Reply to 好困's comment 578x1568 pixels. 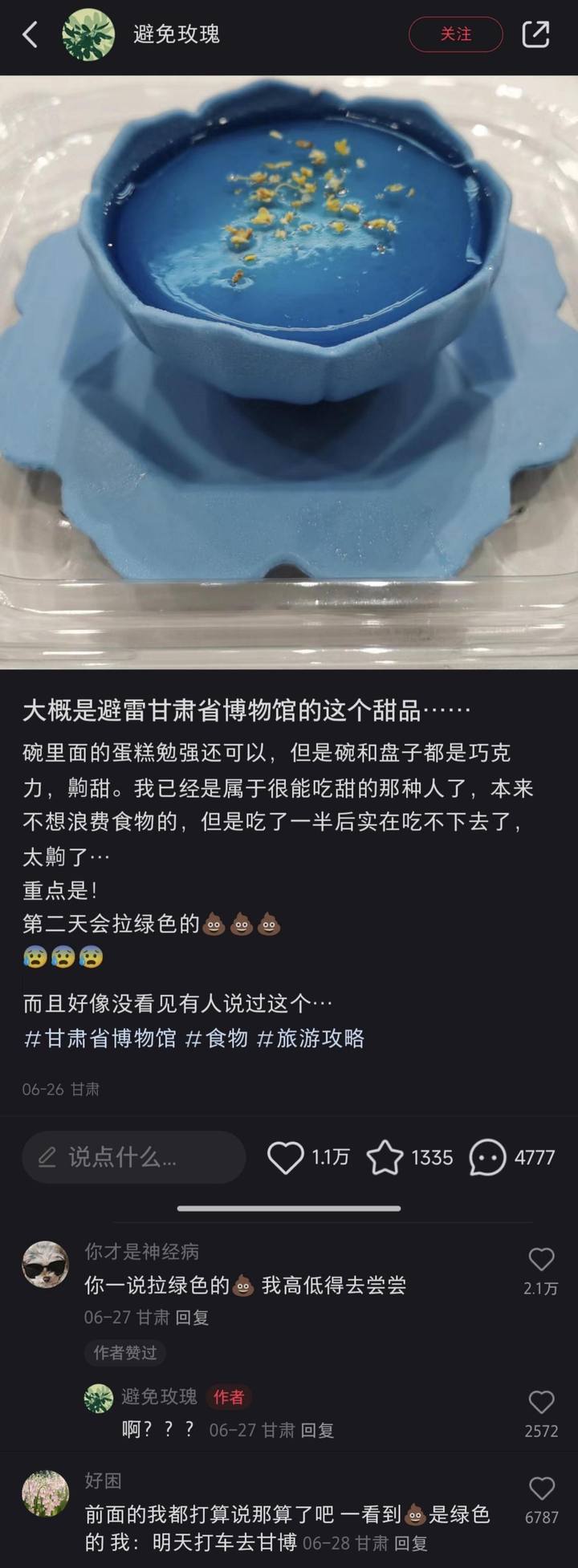pyautogui.click(x=411, y=1543)
